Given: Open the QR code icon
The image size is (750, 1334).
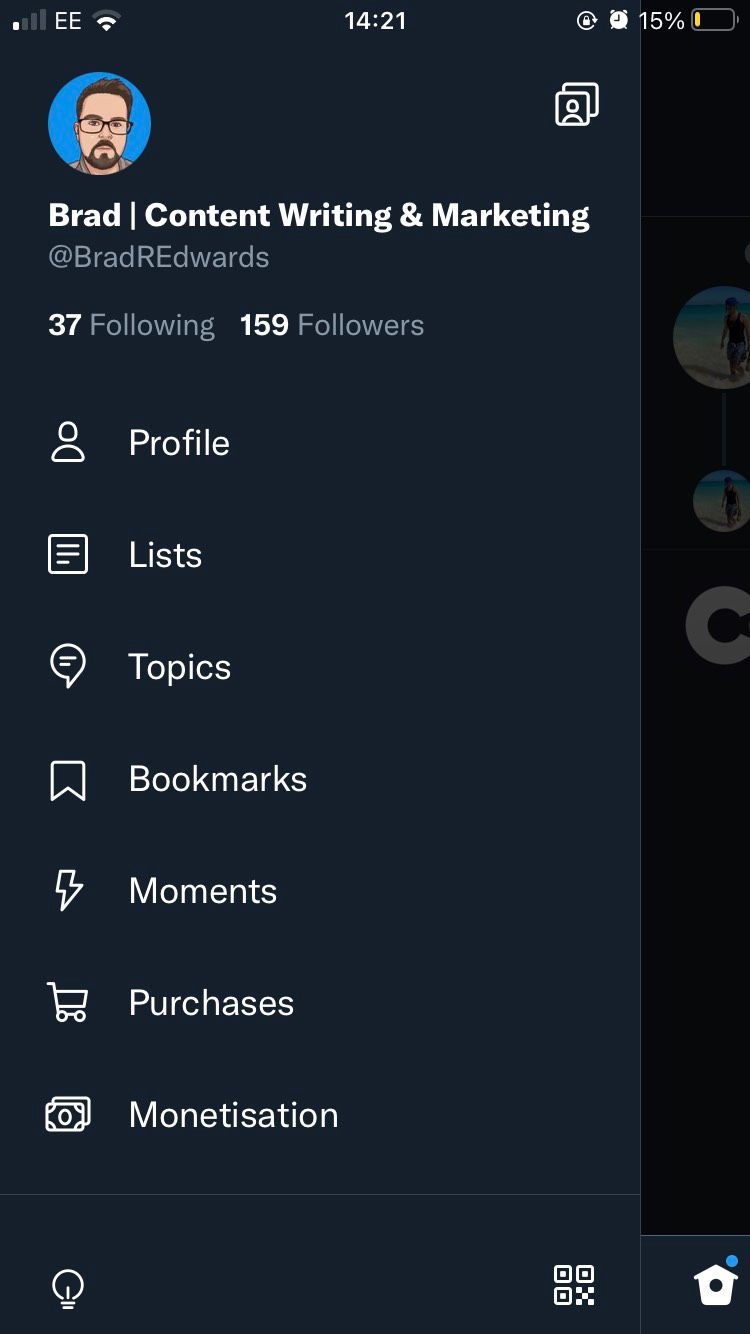Looking at the screenshot, I should point(574,1285).
